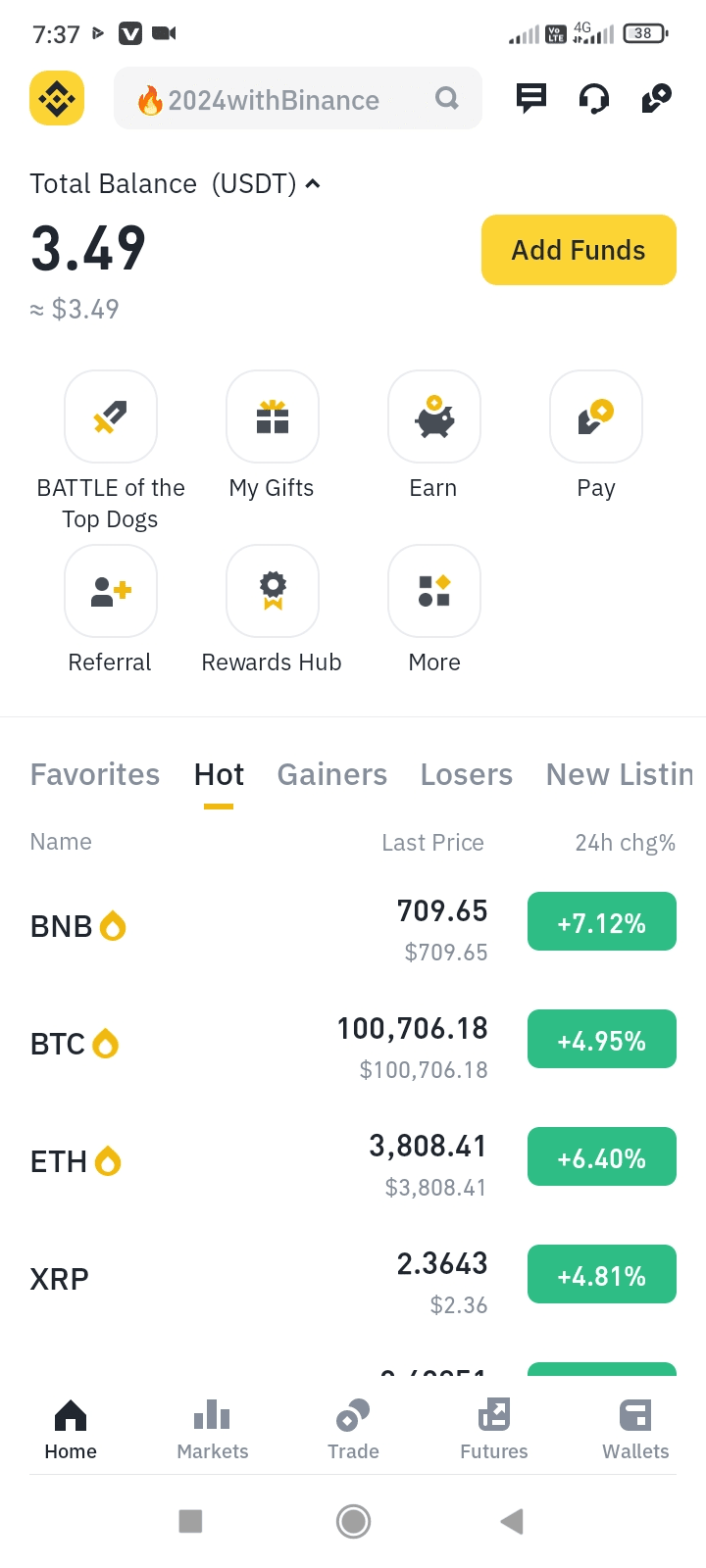Viewport: 706px width, 1568px height.
Task: Open the Wallets tab
Action: click(x=635, y=1429)
